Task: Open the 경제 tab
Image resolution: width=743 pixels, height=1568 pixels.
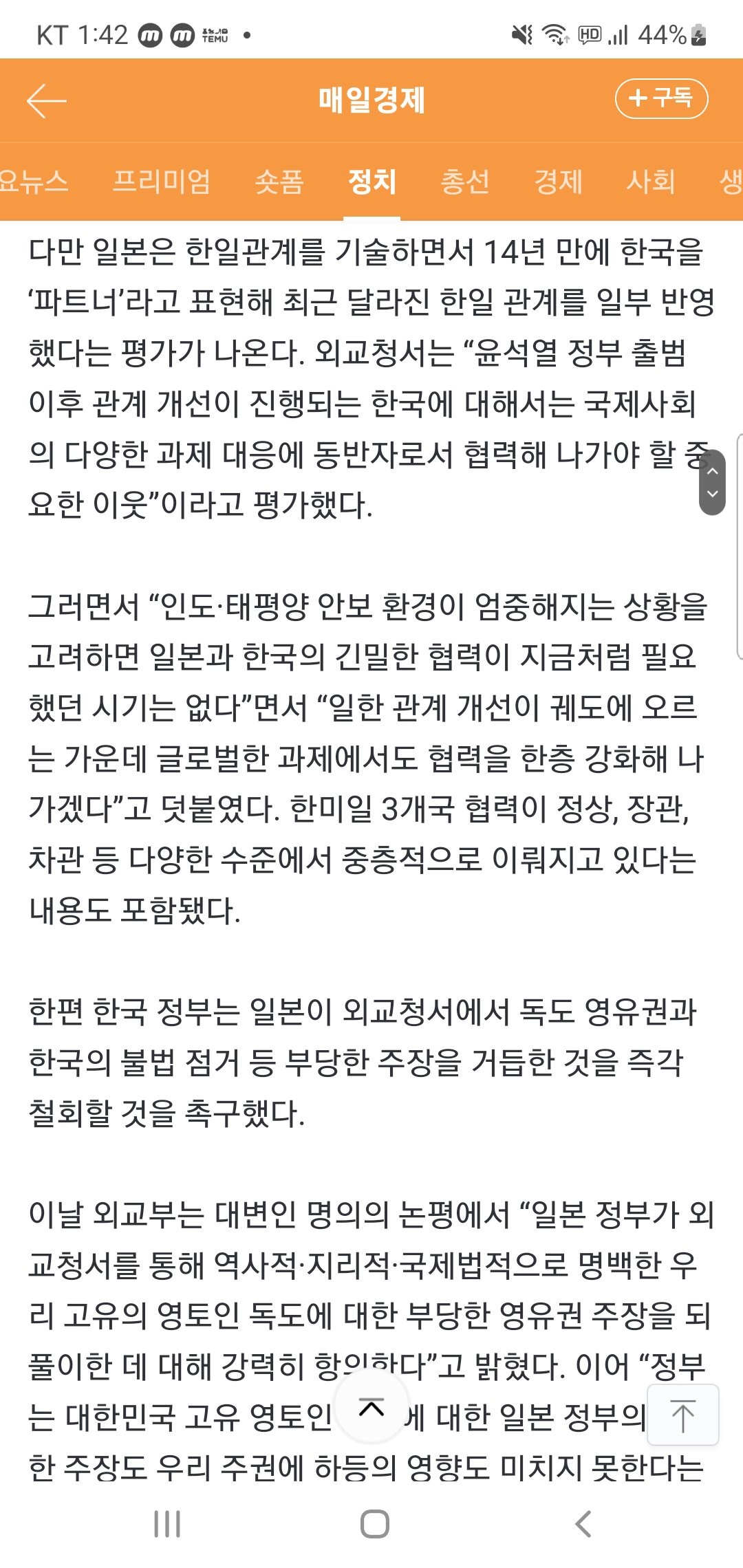Action: pyautogui.click(x=559, y=182)
